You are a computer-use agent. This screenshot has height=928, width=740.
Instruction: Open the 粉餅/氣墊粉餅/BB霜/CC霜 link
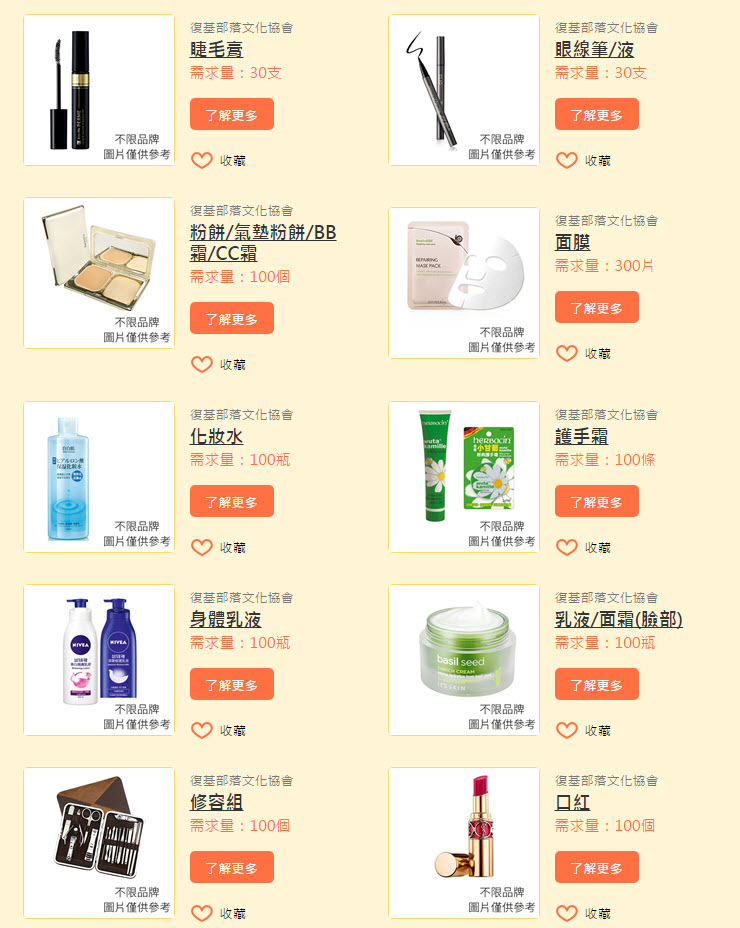263,242
